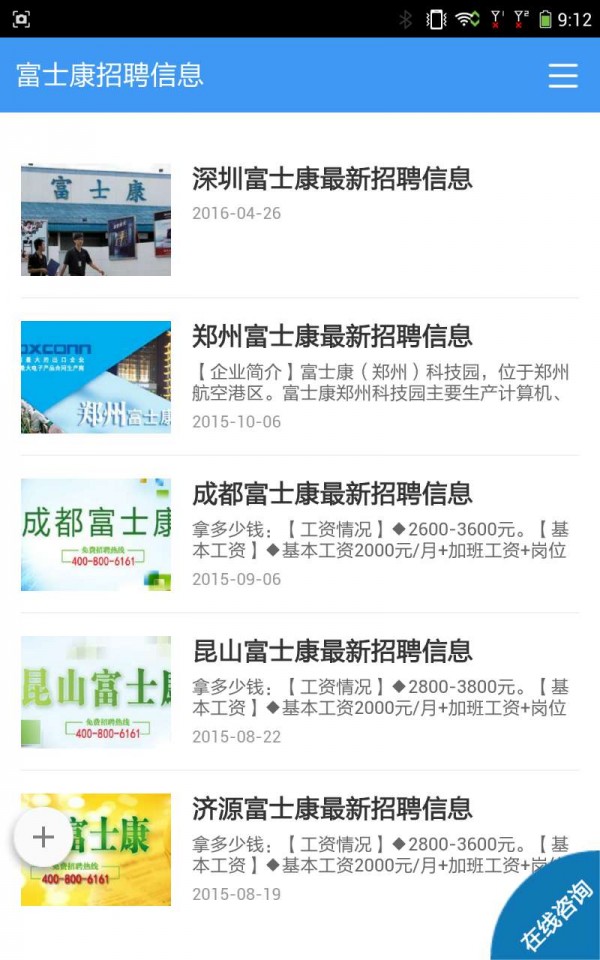Viewport: 600px width, 960px height.
Task: Open 深圳富士康最新招聘信息 article
Action: pos(332,180)
